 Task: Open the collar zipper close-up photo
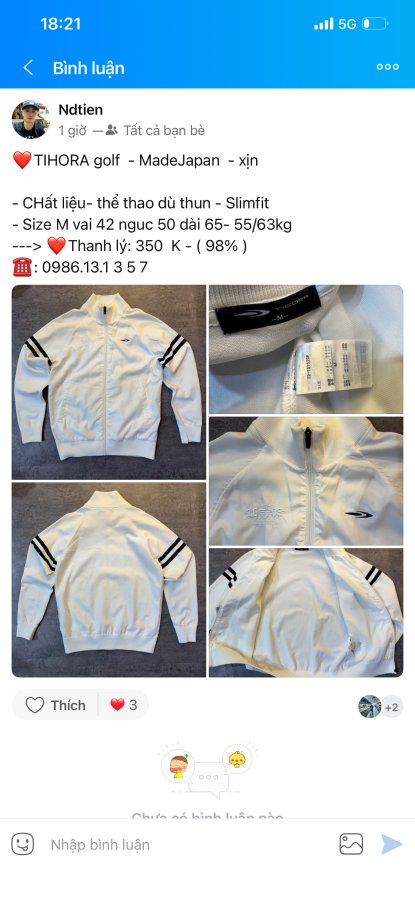click(x=306, y=481)
